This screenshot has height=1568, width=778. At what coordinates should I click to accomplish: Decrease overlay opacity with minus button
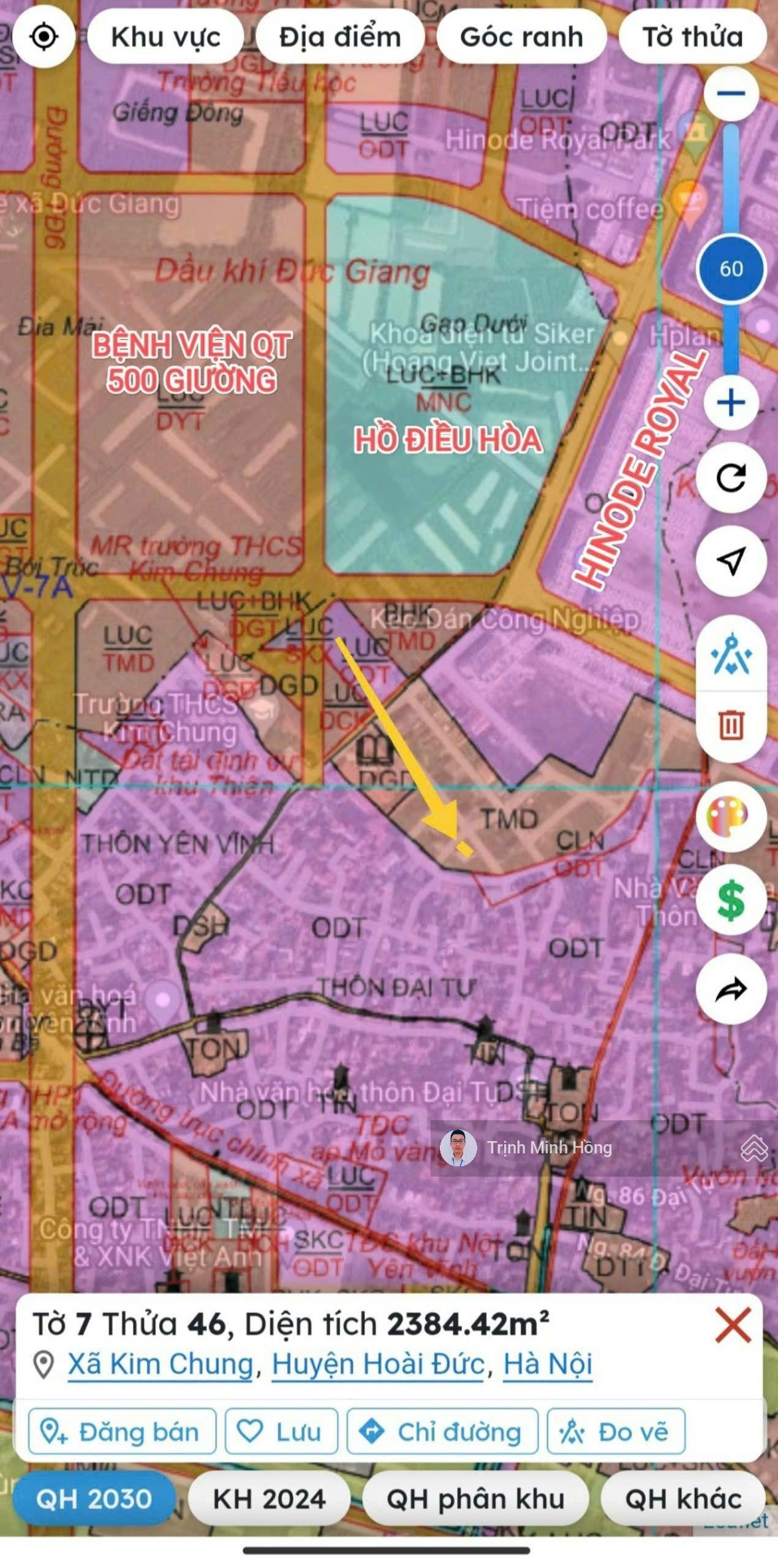point(731,94)
